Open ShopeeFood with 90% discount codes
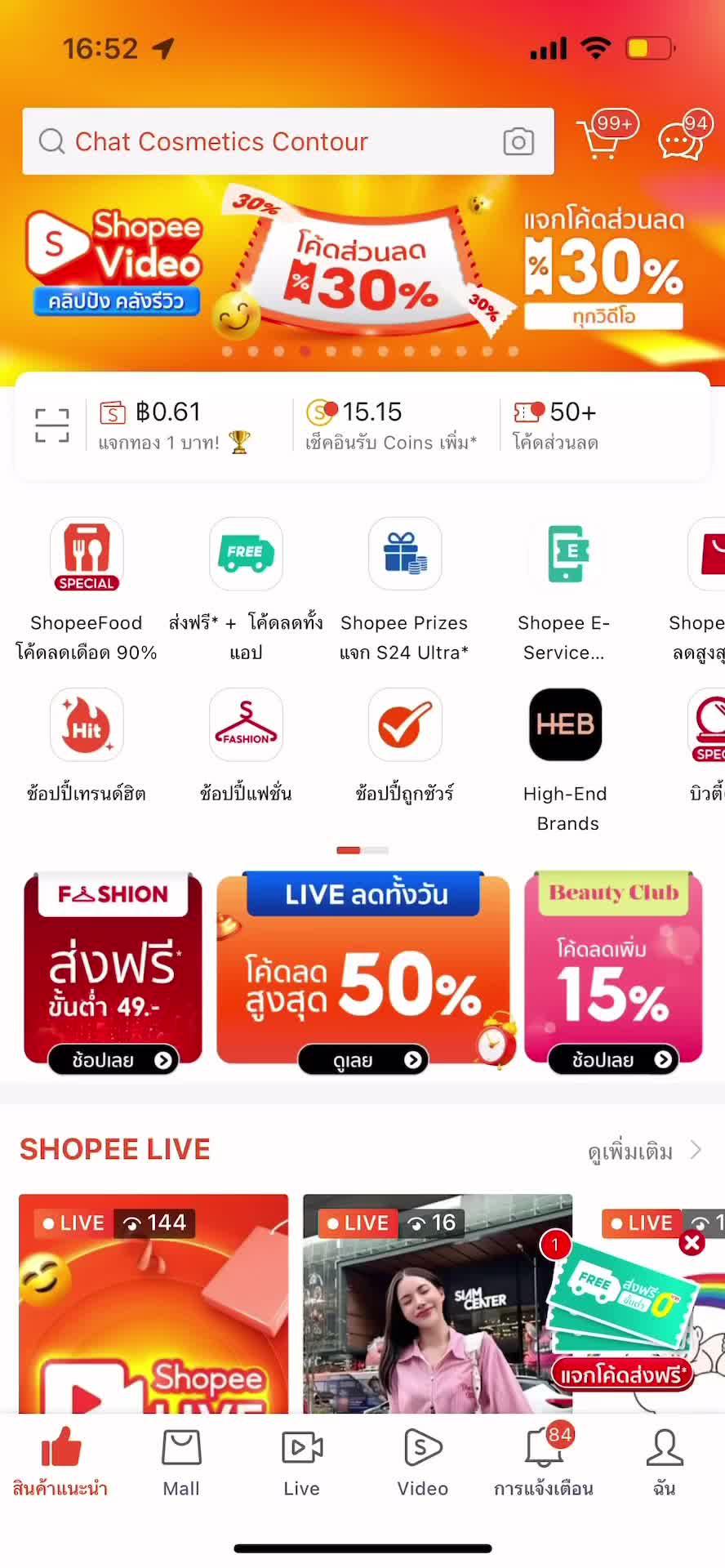Screen dimensions: 725x1568 (x=87, y=555)
